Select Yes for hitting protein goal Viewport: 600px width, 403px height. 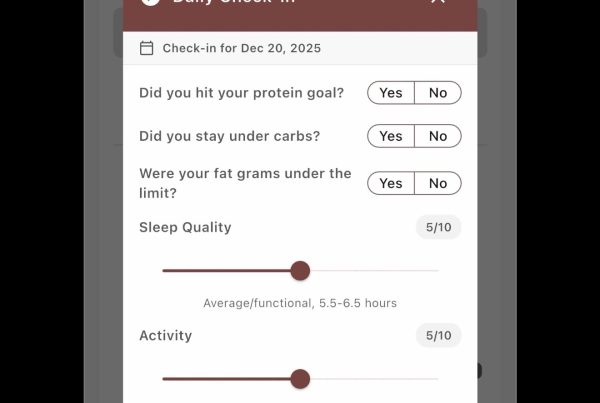click(391, 93)
